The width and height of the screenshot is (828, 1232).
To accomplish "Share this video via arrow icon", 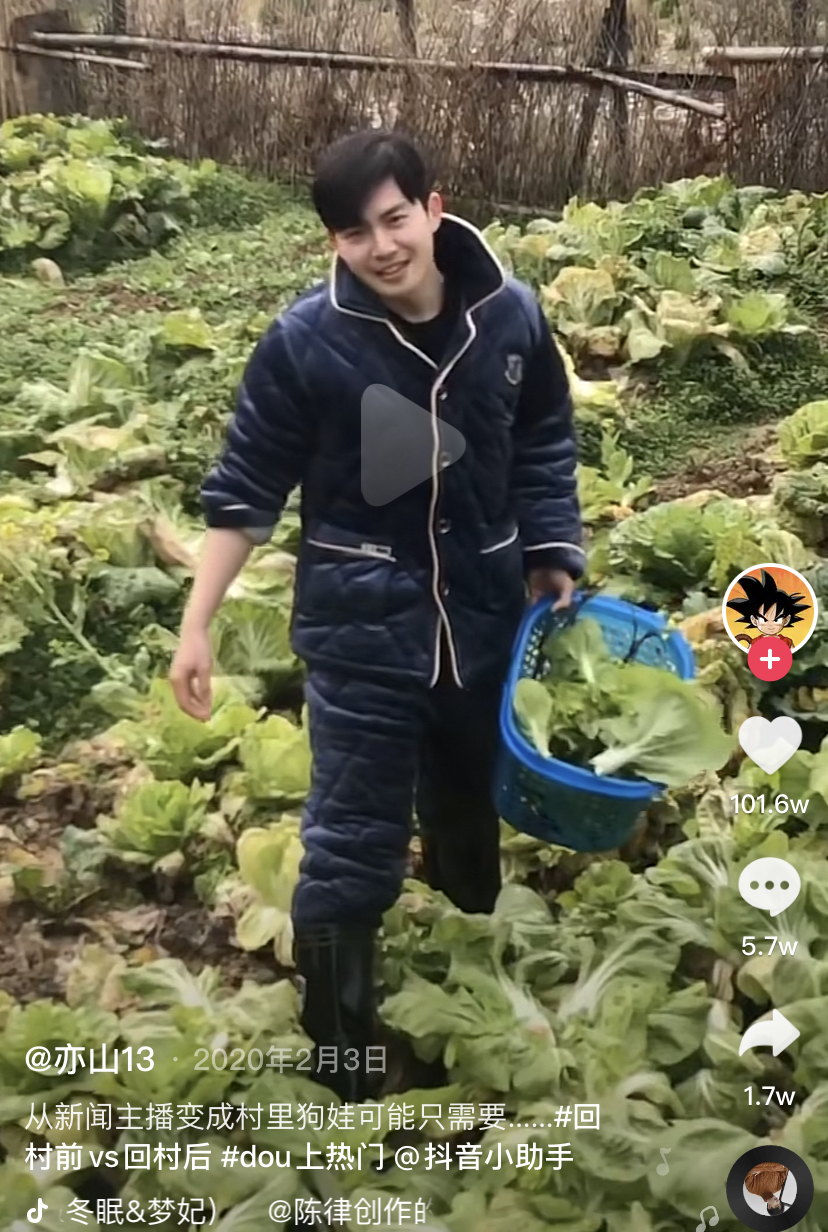I will point(769,1035).
